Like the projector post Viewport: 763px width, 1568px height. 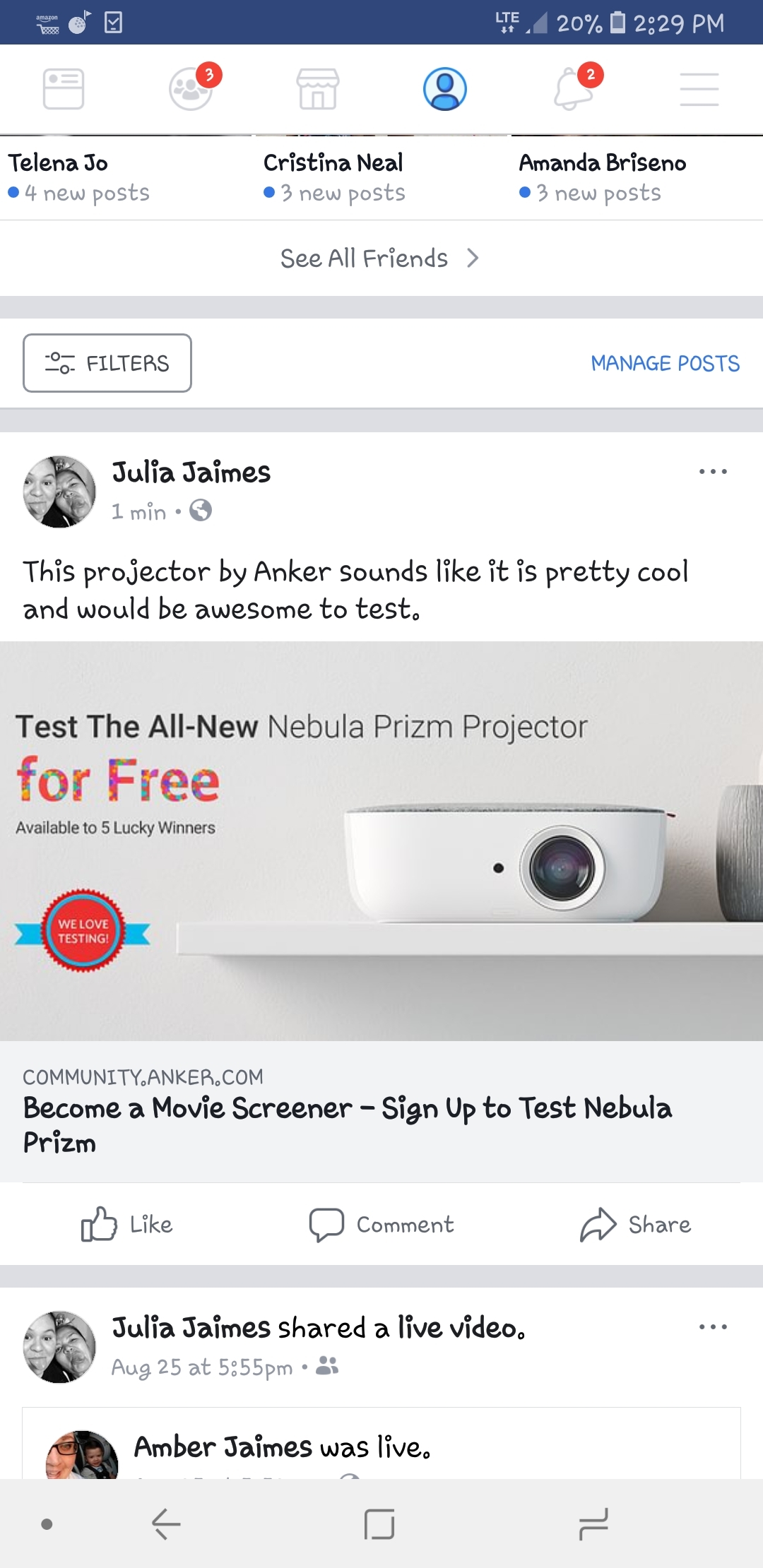pyautogui.click(x=127, y=1224)
